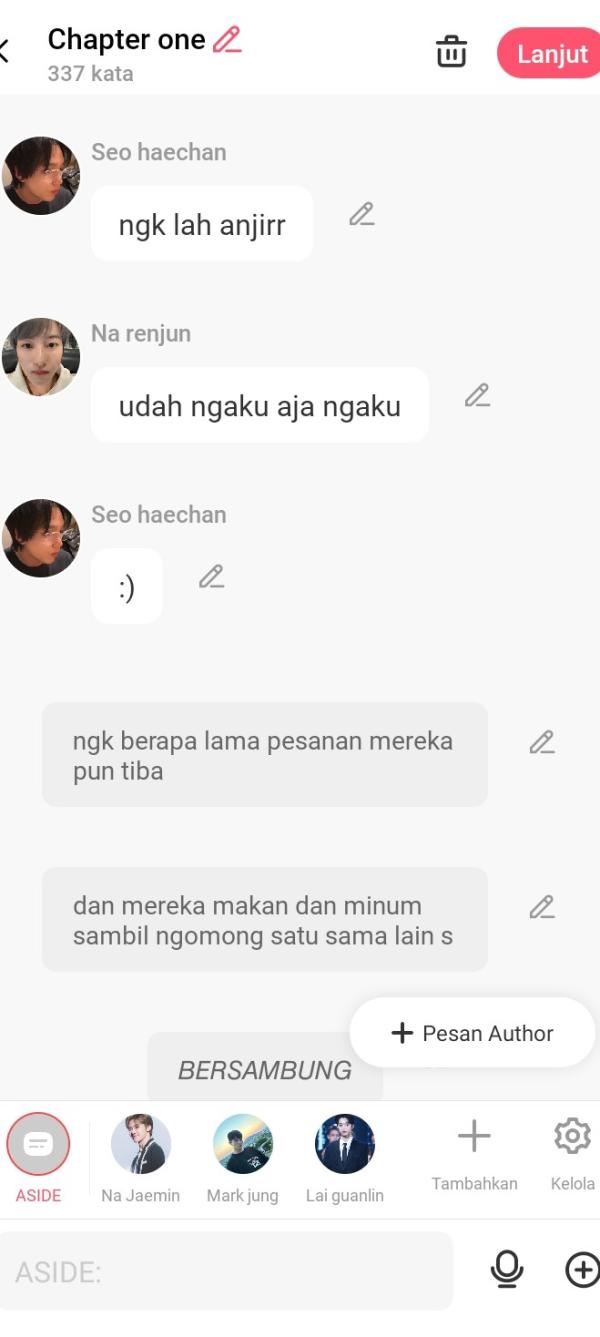The width and height of the screenshot is (600, 1337).
Task: Edit the aside "ngk berapa lama pesanan mereka"
Action: 542,742
